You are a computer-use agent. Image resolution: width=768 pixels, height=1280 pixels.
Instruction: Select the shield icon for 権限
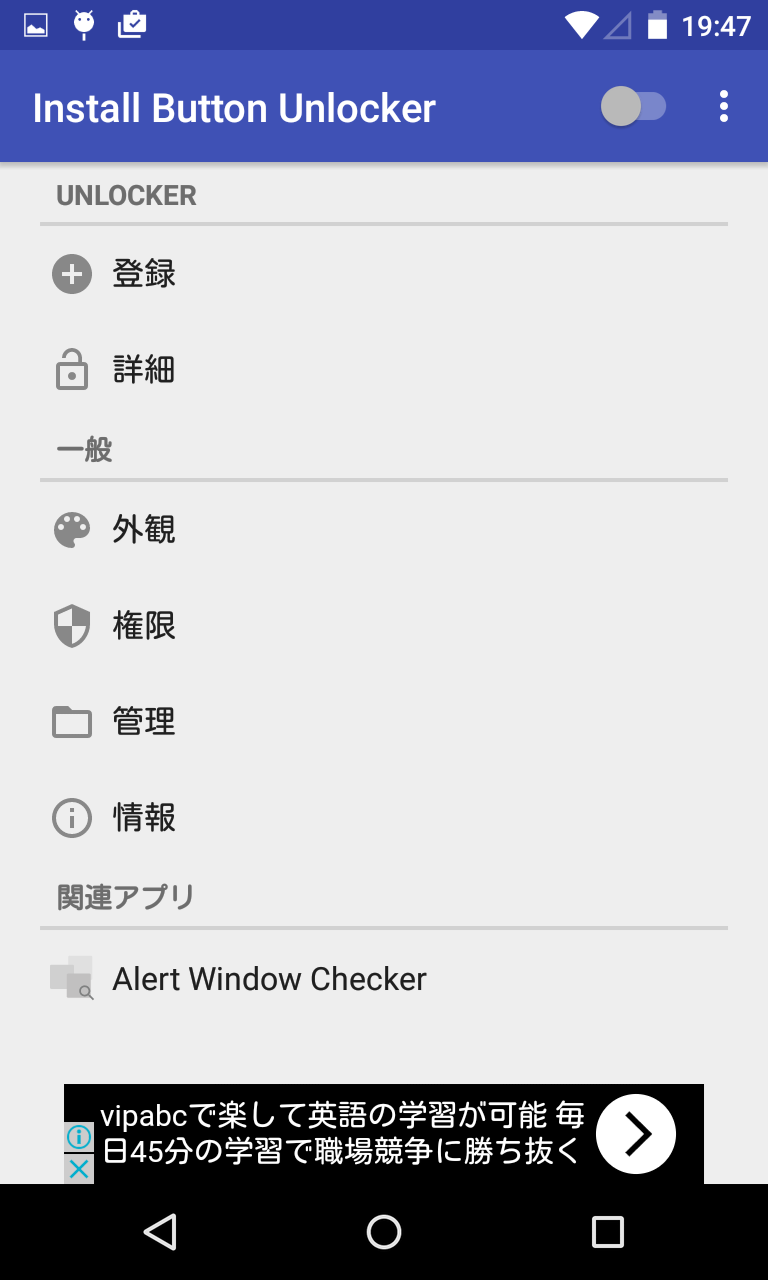71,626
